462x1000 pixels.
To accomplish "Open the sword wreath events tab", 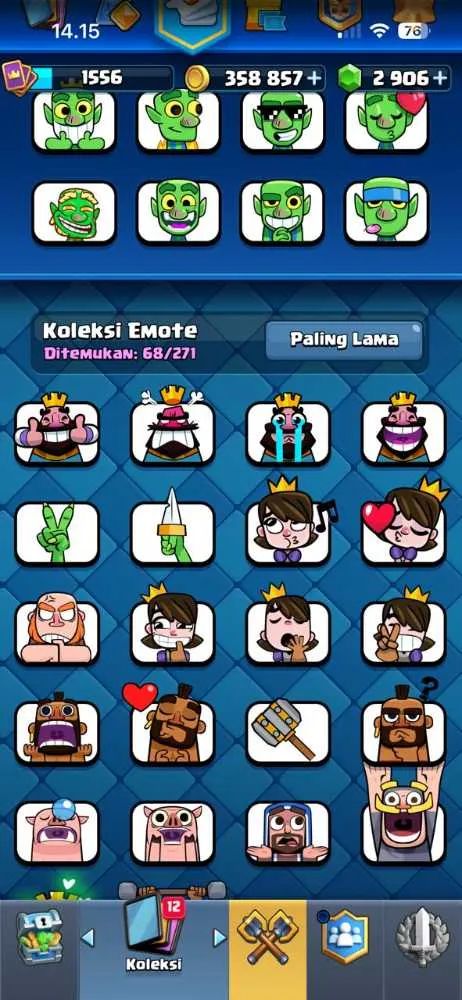I will click(x=422, y=936).
